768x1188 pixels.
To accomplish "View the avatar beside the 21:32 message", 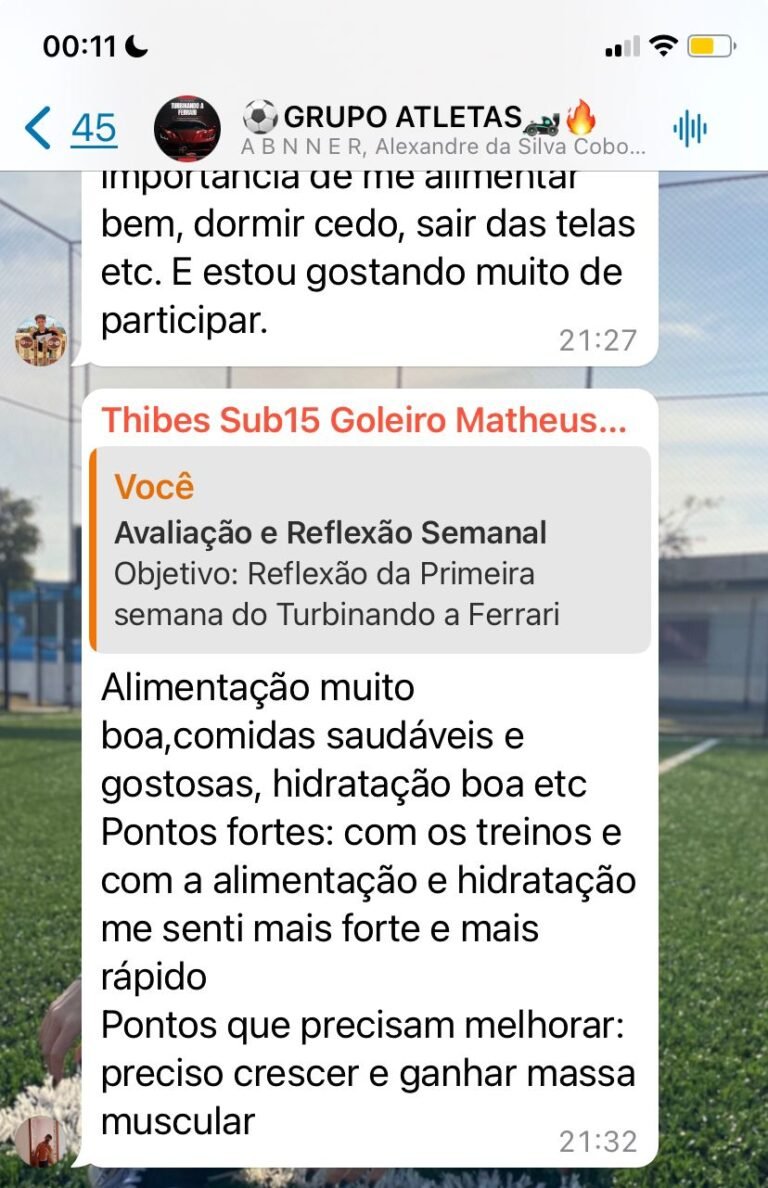I will [x=40, y=1139].
